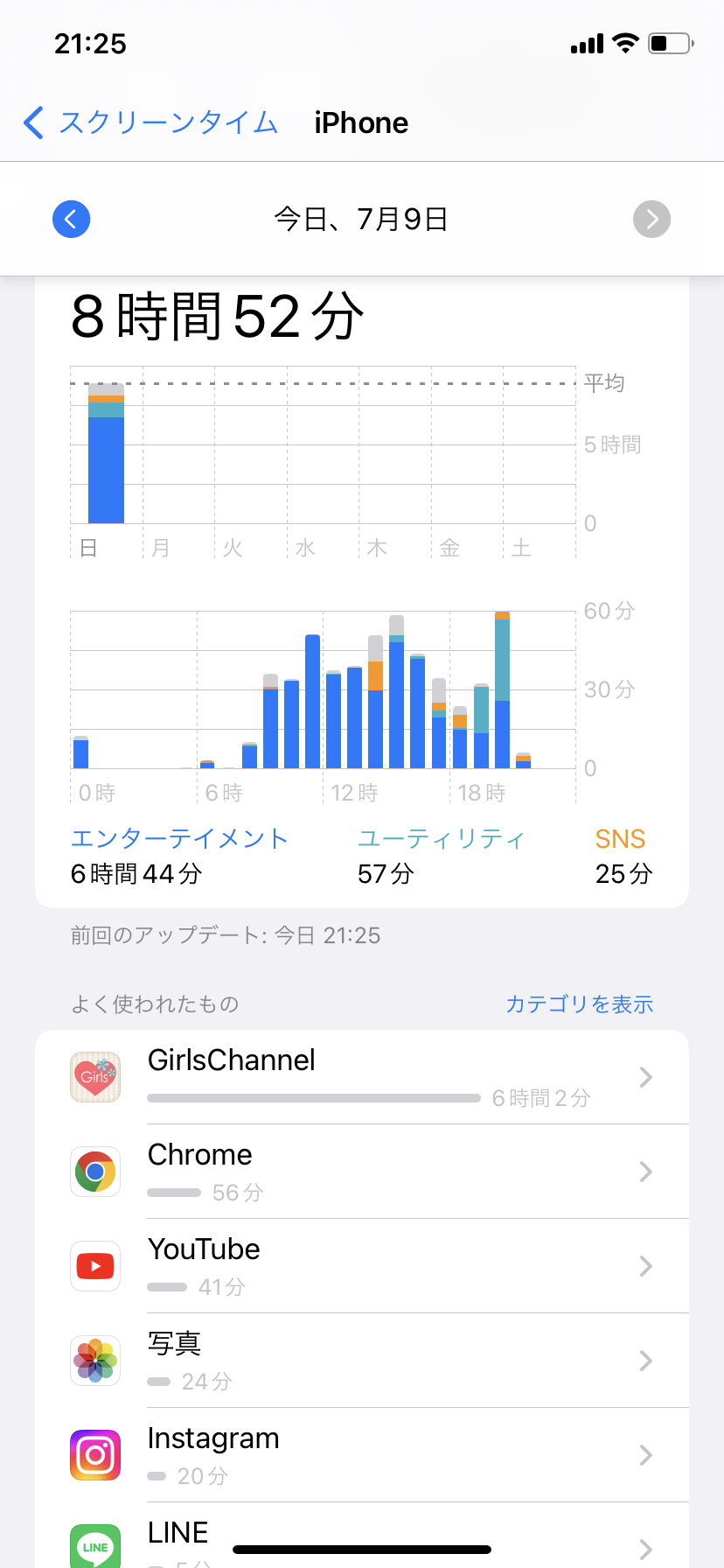Go to the previous day

pyautogui.click(x=72, y=219)
